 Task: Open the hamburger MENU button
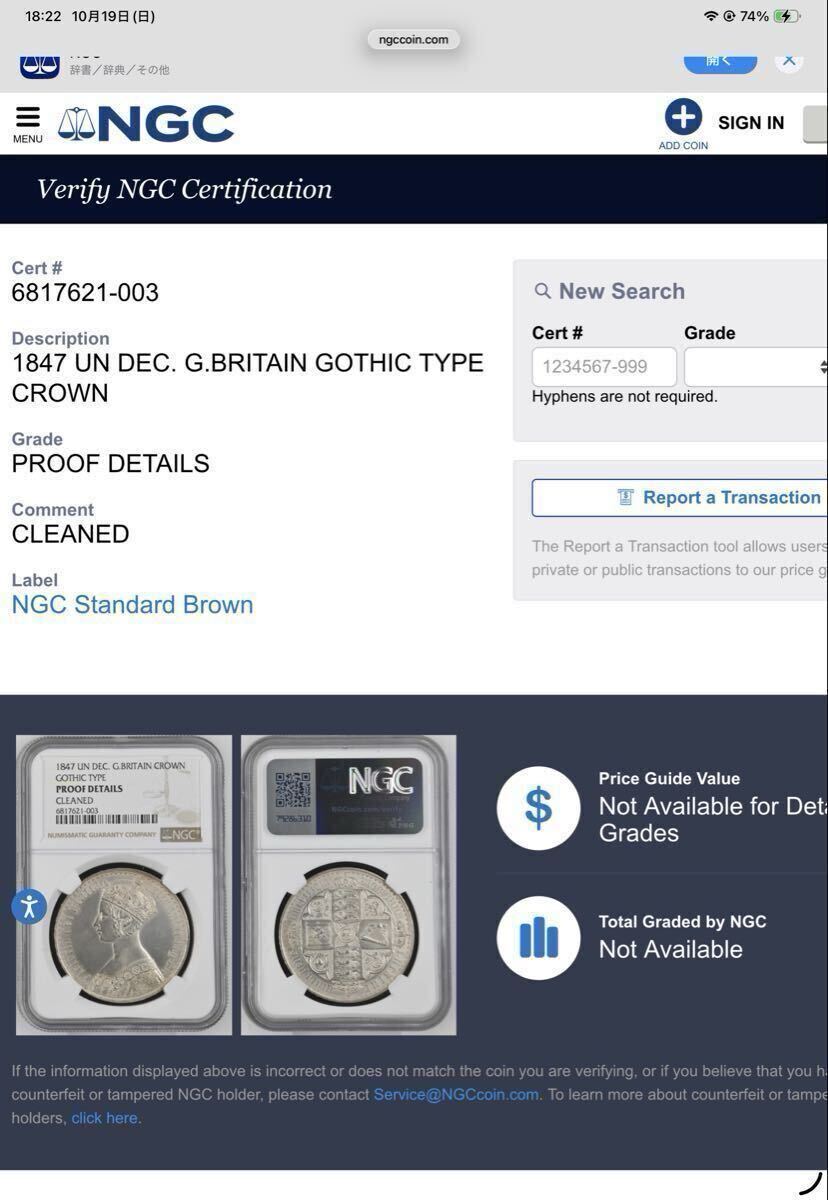coord(28,124)
